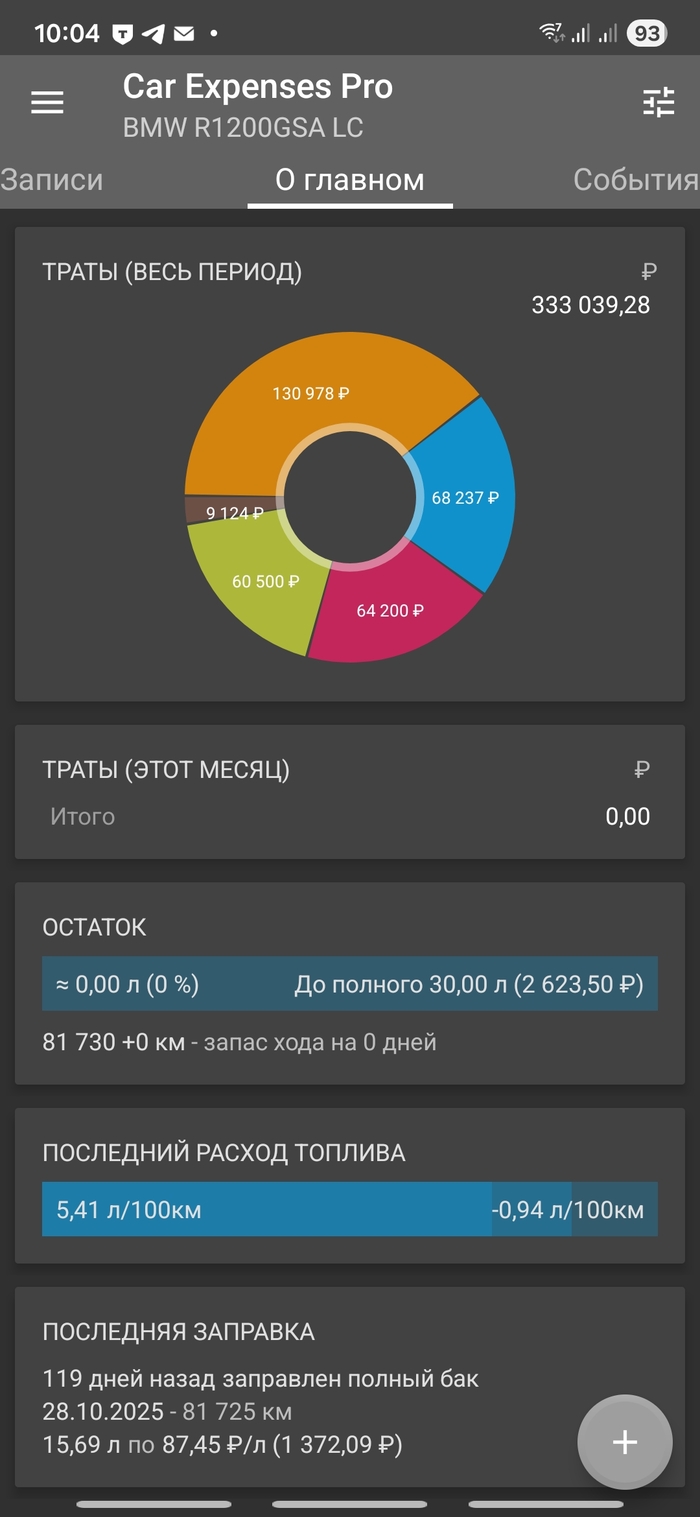The height and width of the screenshot is (1517, 700).
Task: Switch to the Записи tab
Action: [52, 180]
